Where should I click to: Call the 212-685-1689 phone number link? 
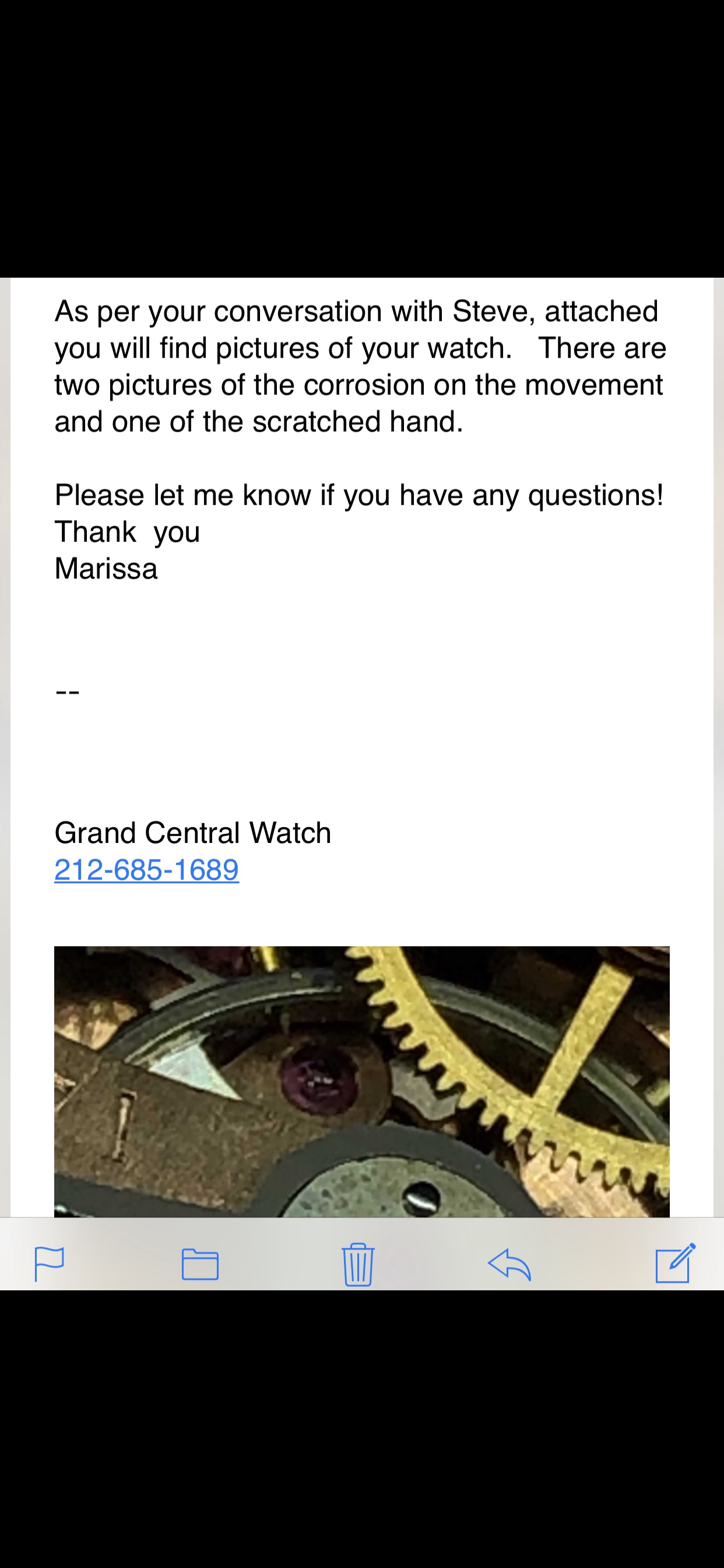point(147,869)
